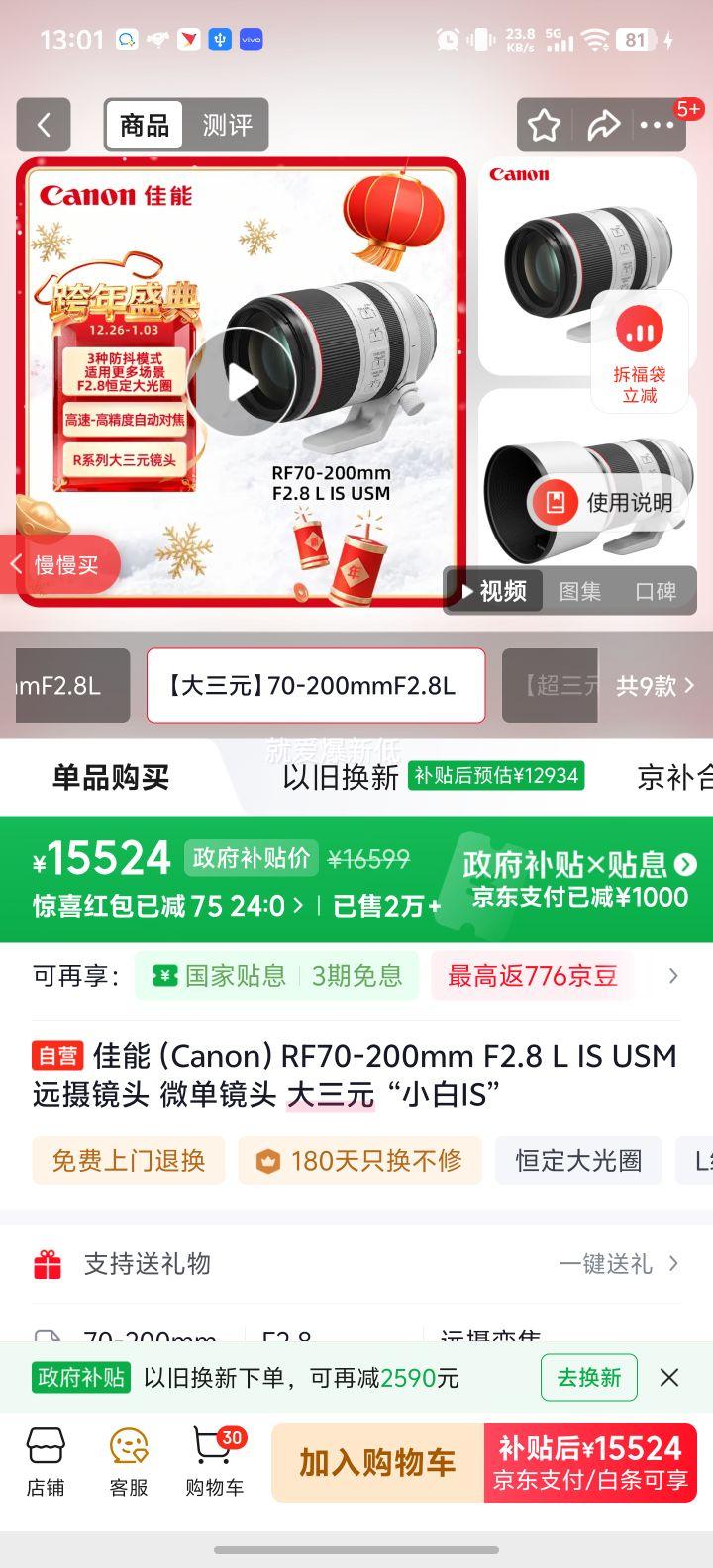Switch to the 图集 gallery tab
Screen dimensions: 713x1568
click(x=580, y=591)
